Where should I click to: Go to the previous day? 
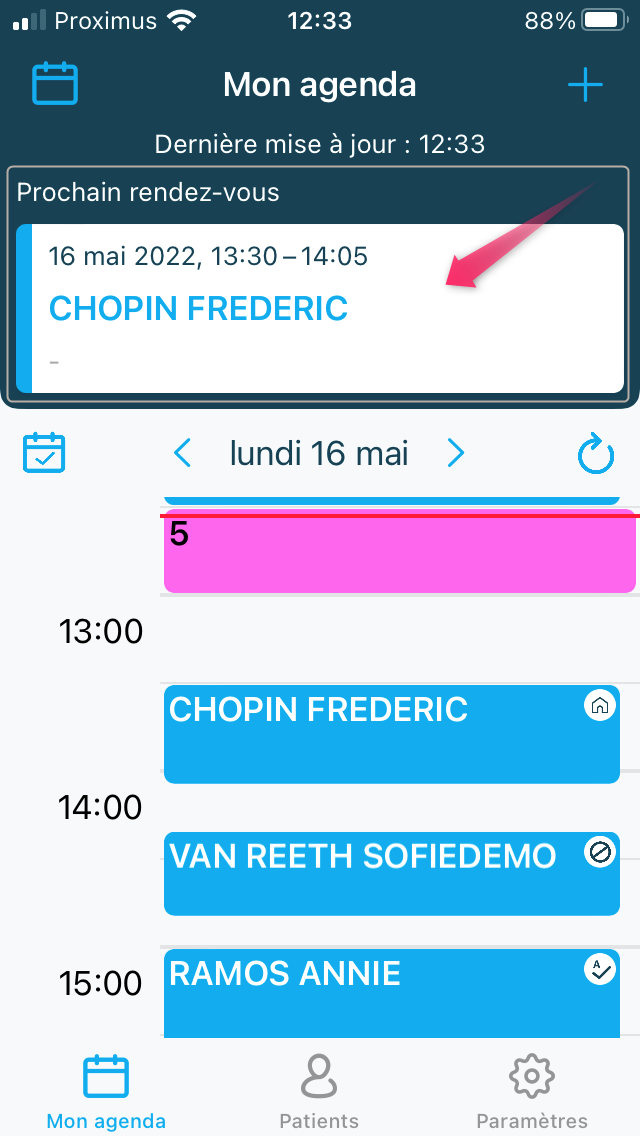pos(182,454)
